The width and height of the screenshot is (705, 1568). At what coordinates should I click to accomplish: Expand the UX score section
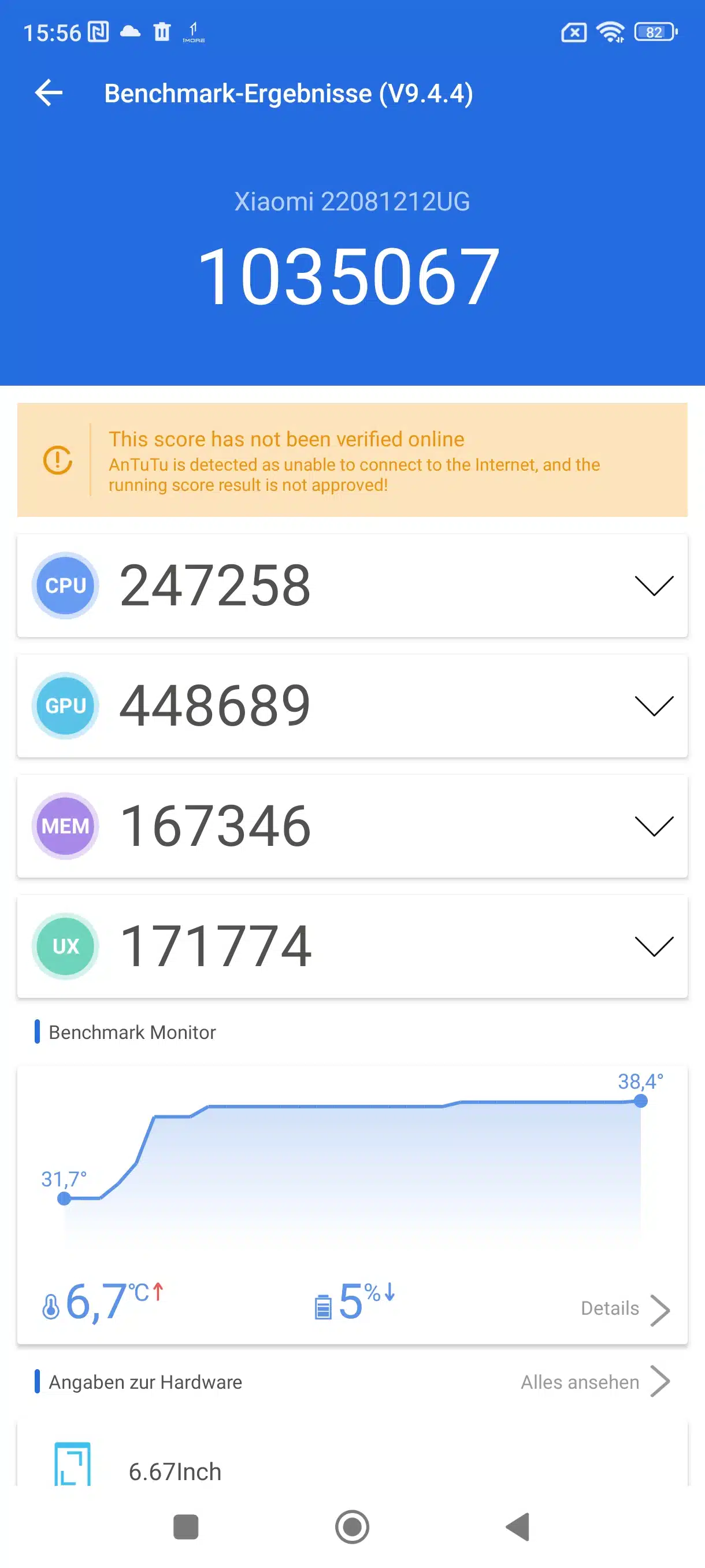click(654, 946)
